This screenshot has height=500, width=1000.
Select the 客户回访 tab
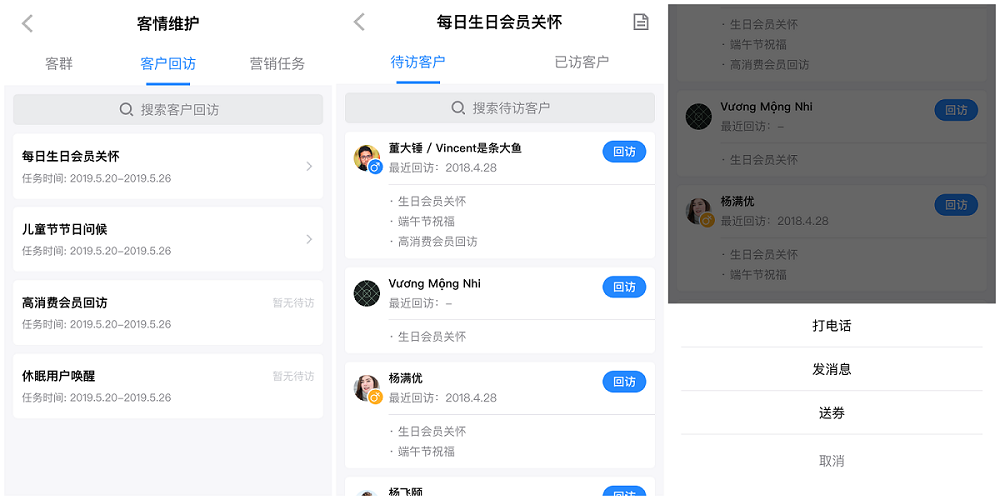coord(168,63)
